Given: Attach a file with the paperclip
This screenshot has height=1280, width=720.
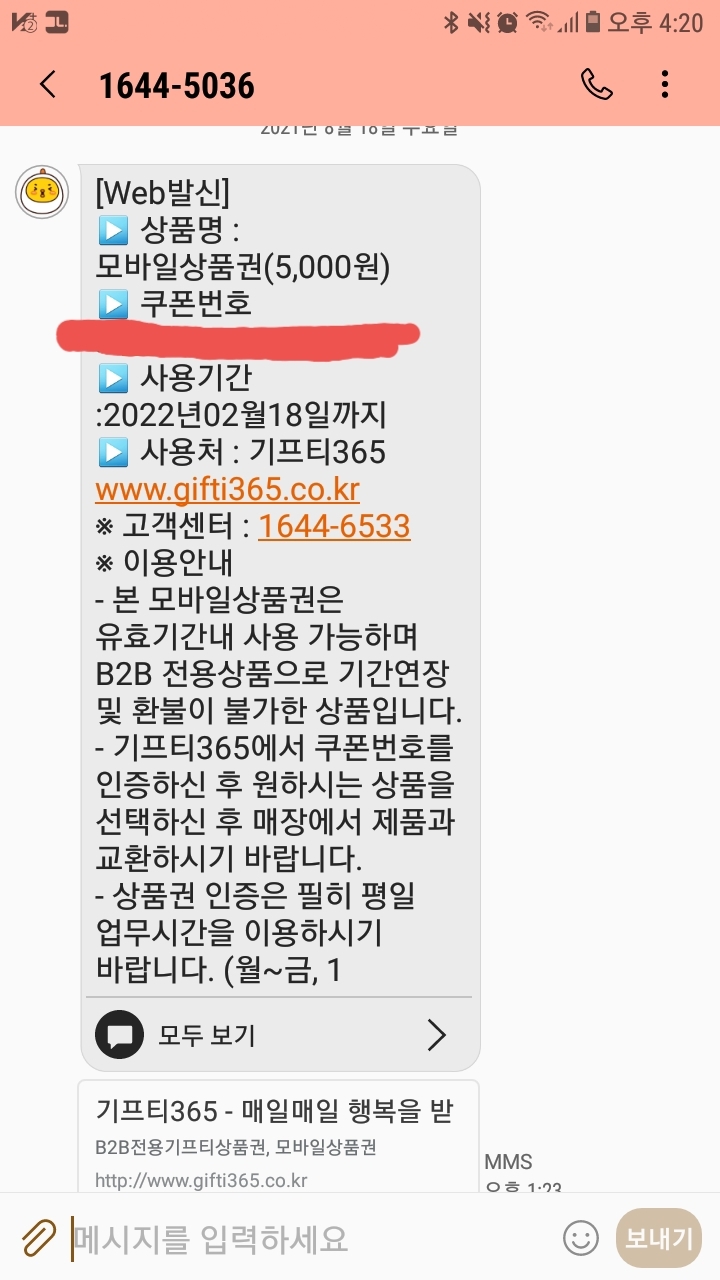Looking at the screenshot, I should [38, 1239].
